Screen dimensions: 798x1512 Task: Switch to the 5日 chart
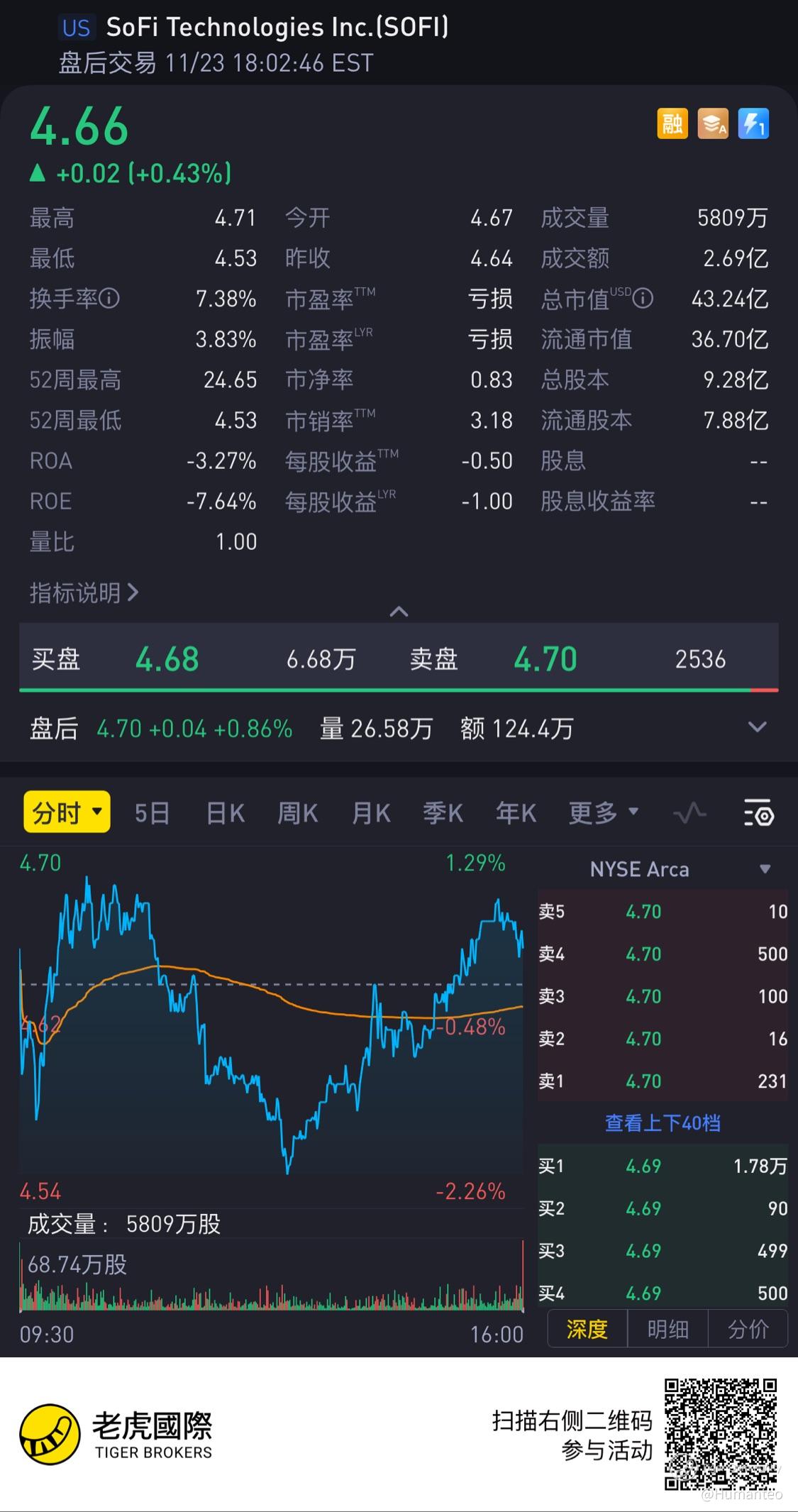(152, 813)
